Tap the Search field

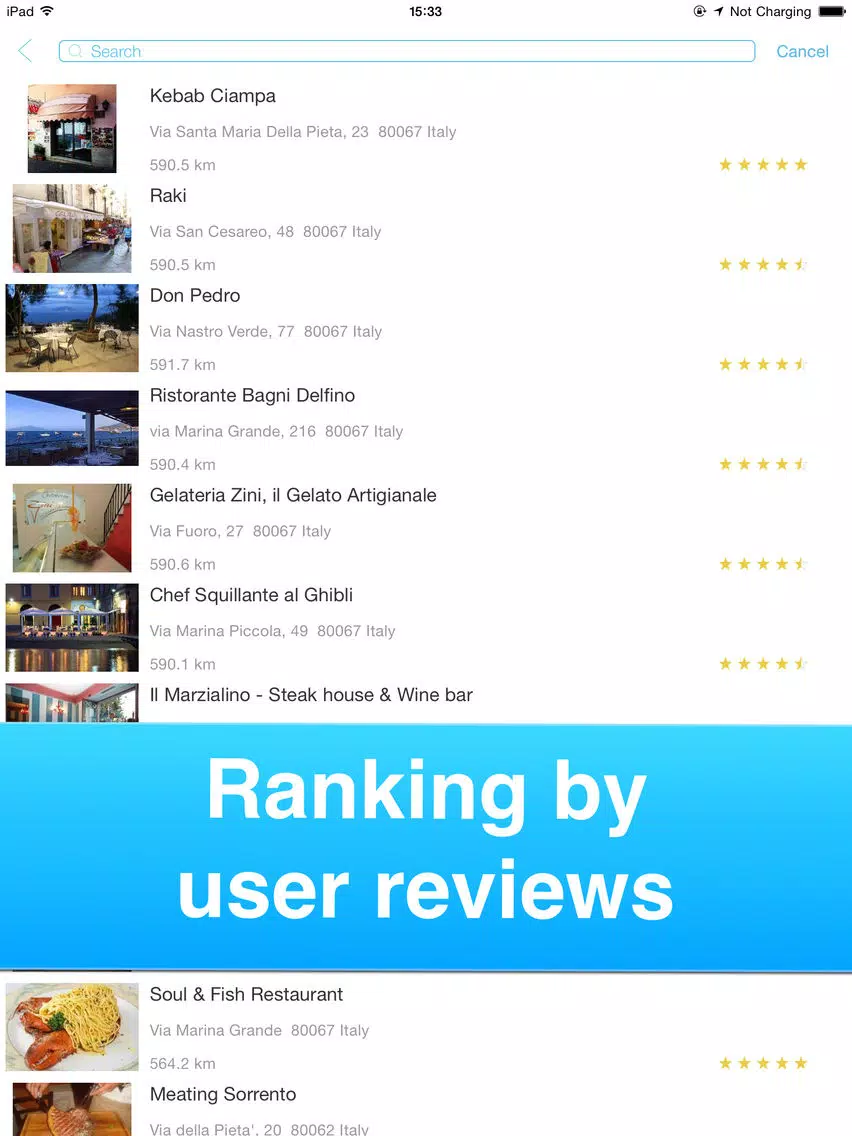pyautogui.click(x=406, y=51)
